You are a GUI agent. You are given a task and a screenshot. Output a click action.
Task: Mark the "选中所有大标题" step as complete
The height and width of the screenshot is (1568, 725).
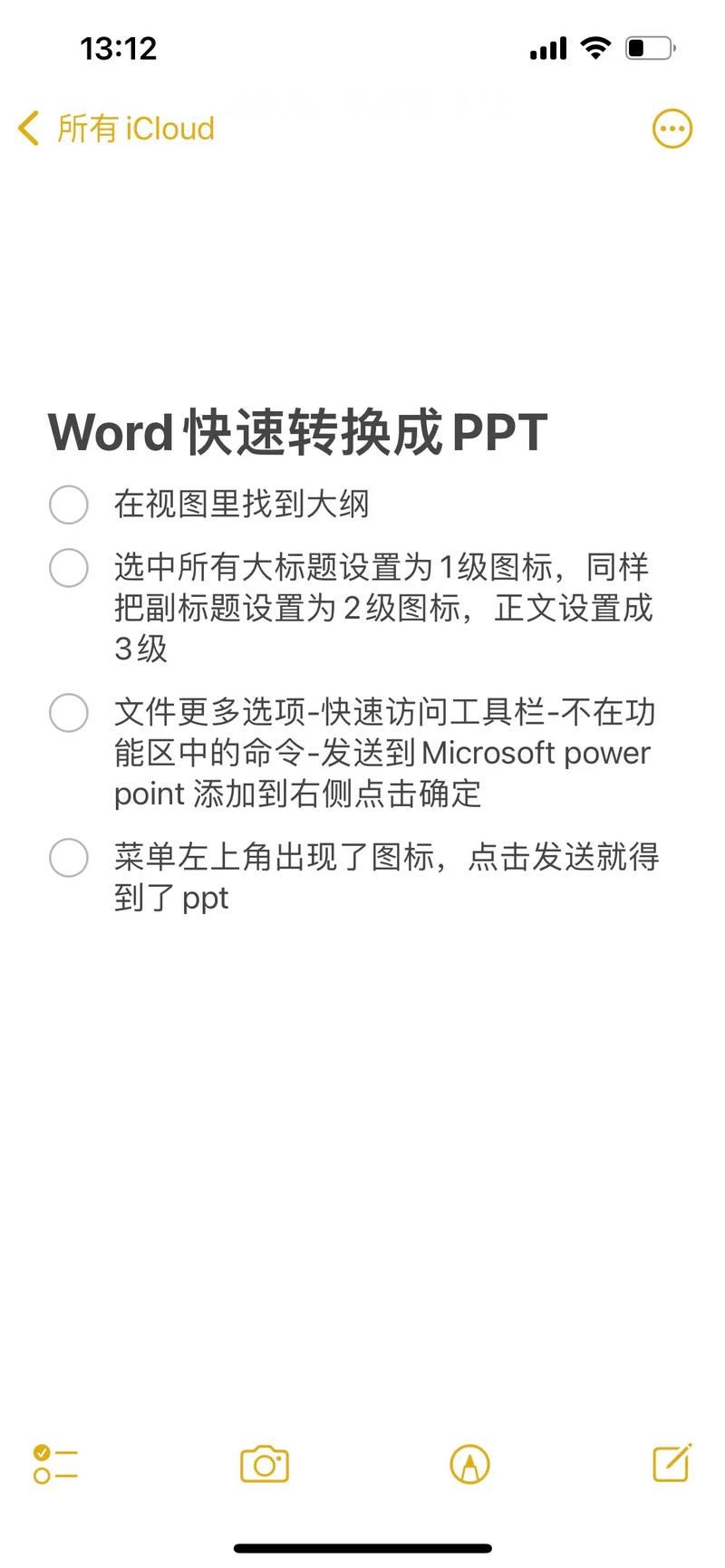68,568
